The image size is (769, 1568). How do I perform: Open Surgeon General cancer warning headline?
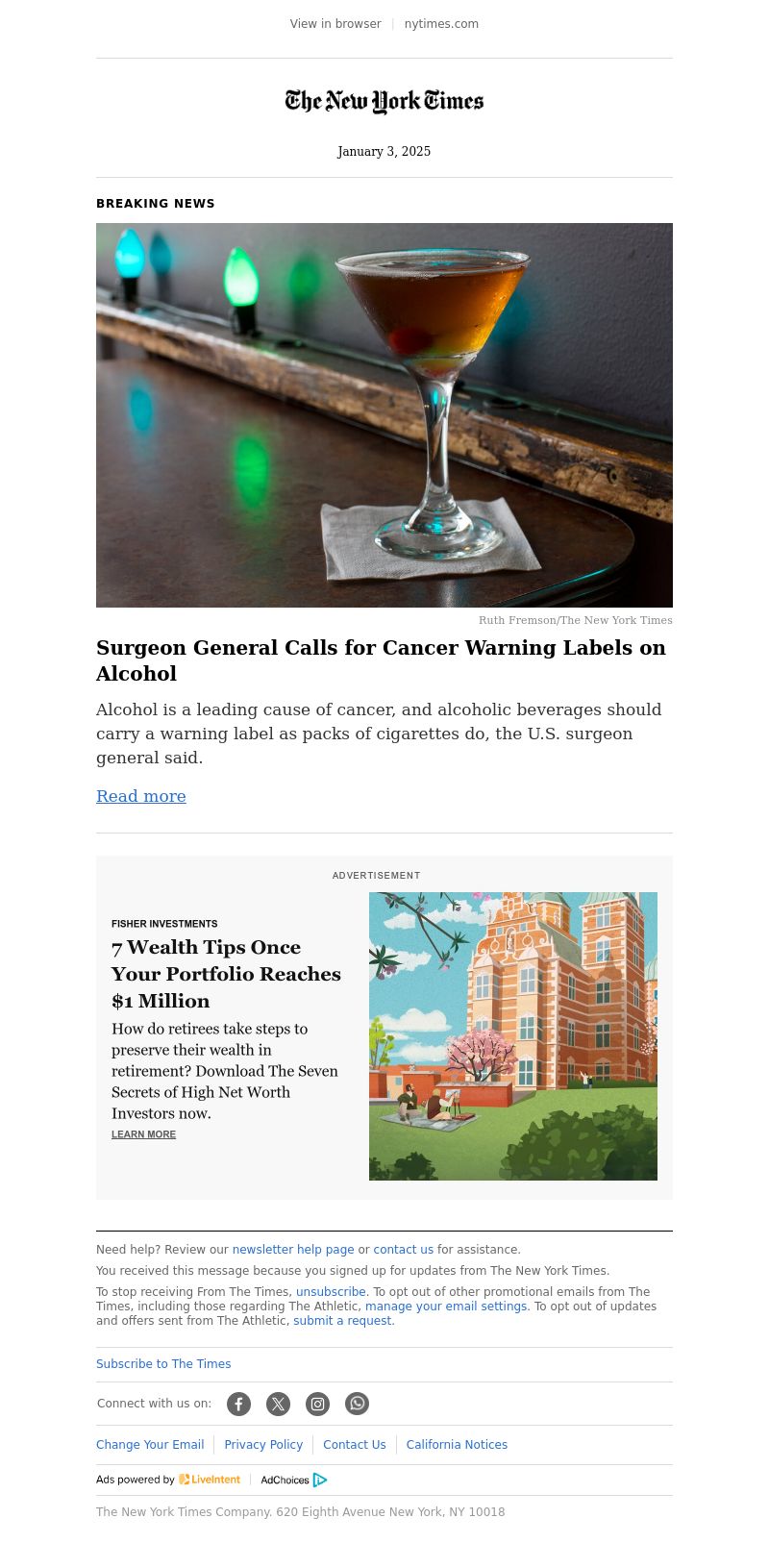tap(381, 660)
